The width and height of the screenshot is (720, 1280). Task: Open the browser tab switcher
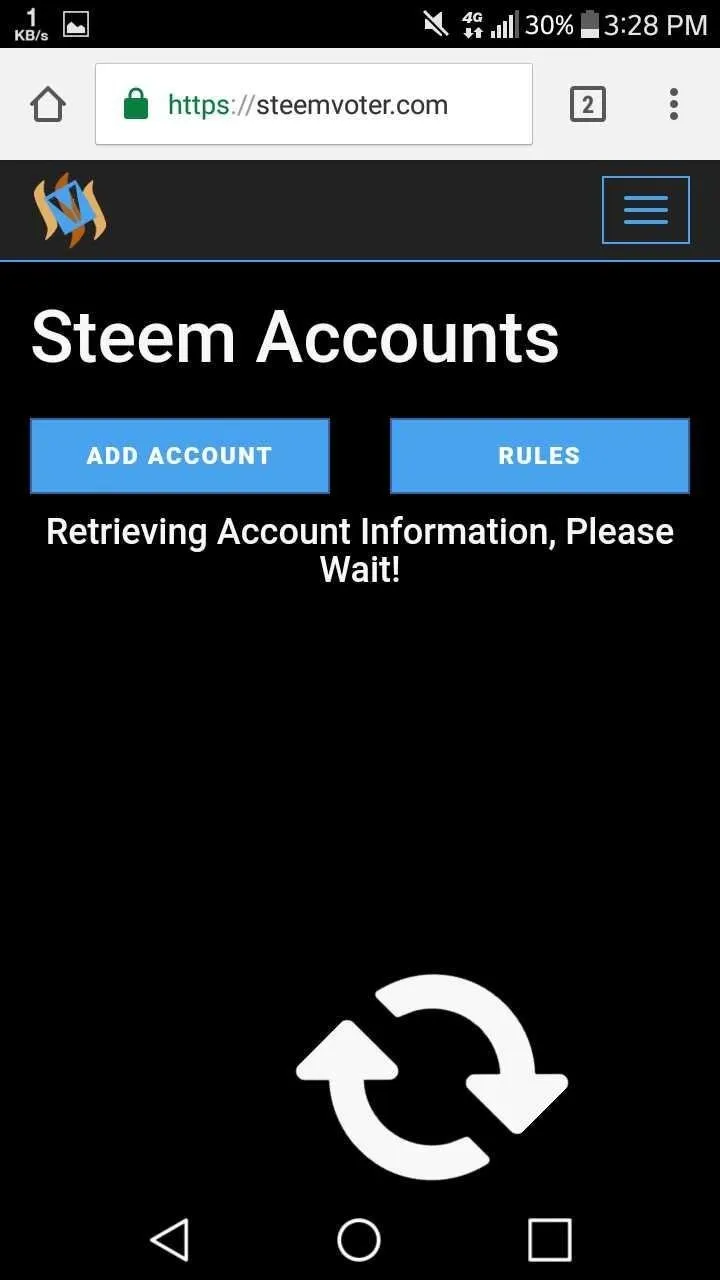tap(588, 104)
